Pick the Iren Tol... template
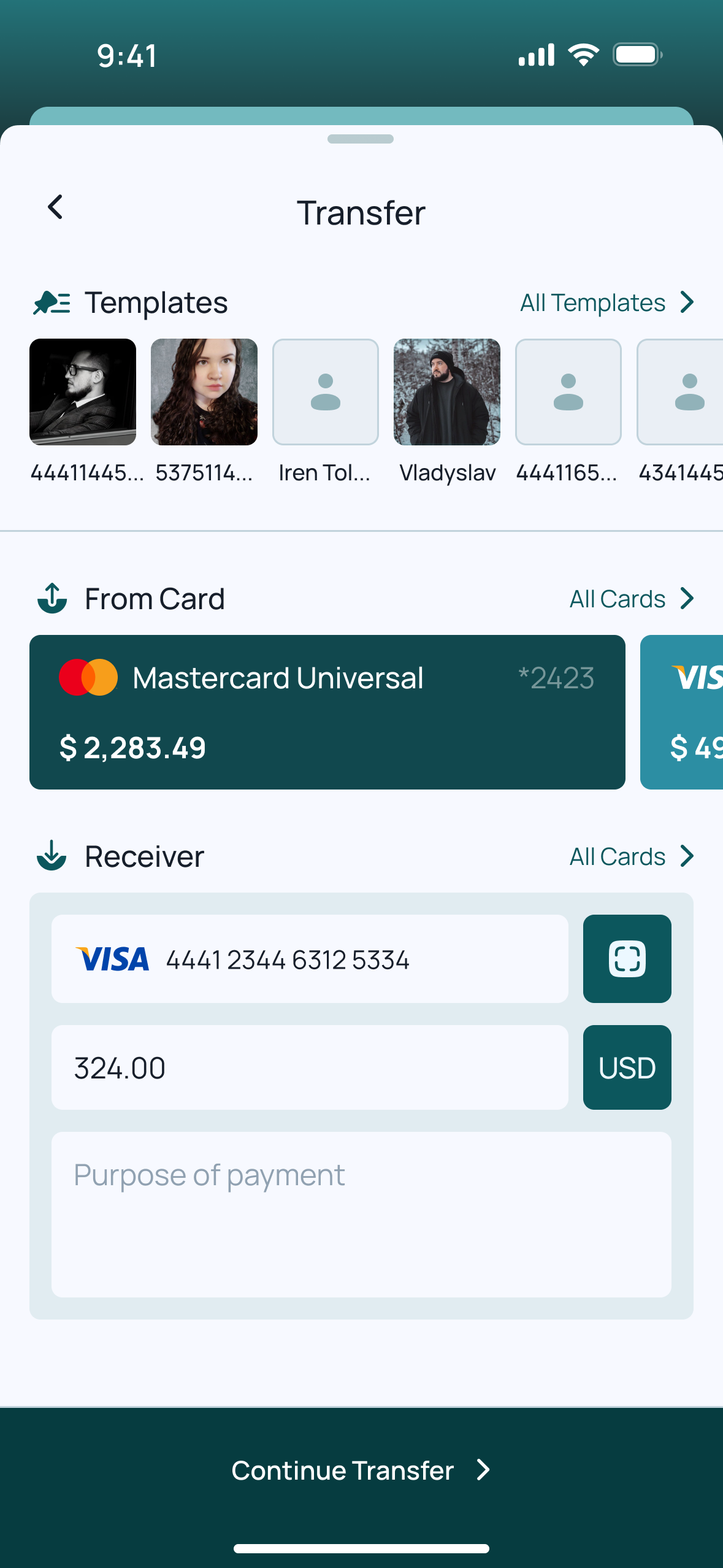The width and height of the screenshot is (723, 1568). pos(326,411)
